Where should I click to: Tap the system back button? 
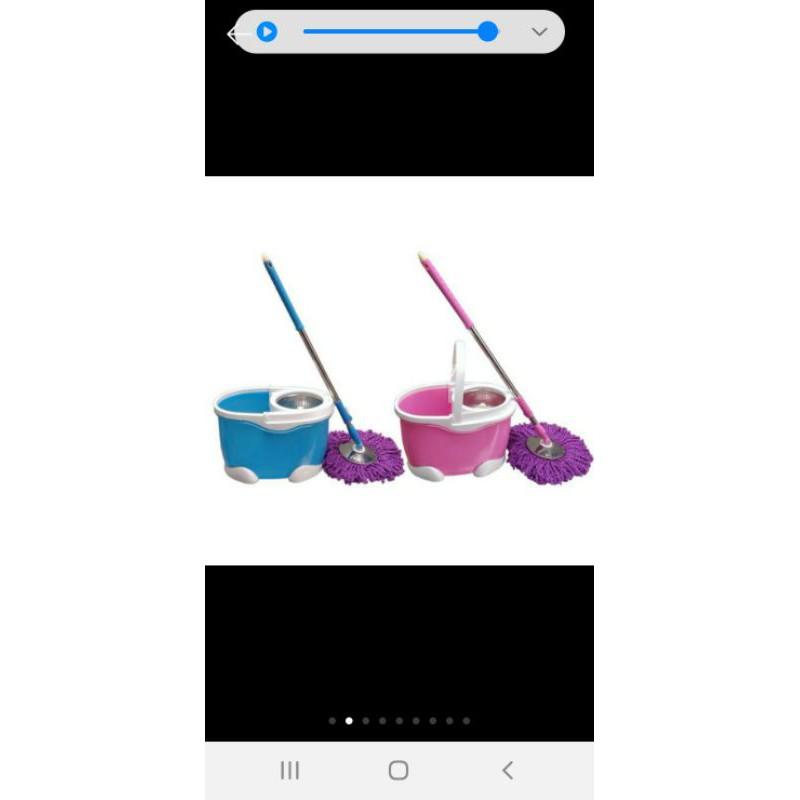[x=508, y=770]
